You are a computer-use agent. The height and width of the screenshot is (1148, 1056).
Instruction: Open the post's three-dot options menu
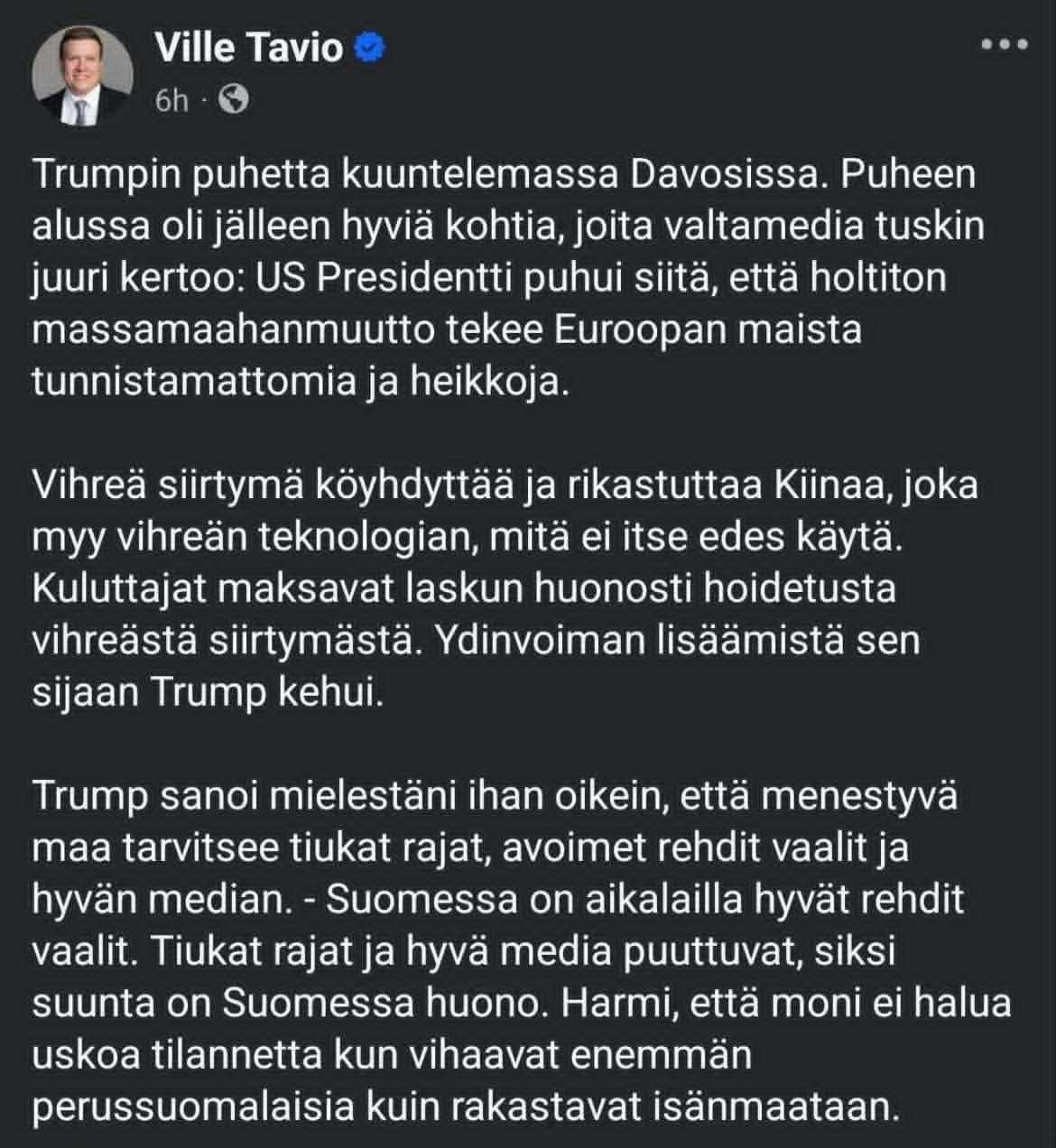point(1005,45)
